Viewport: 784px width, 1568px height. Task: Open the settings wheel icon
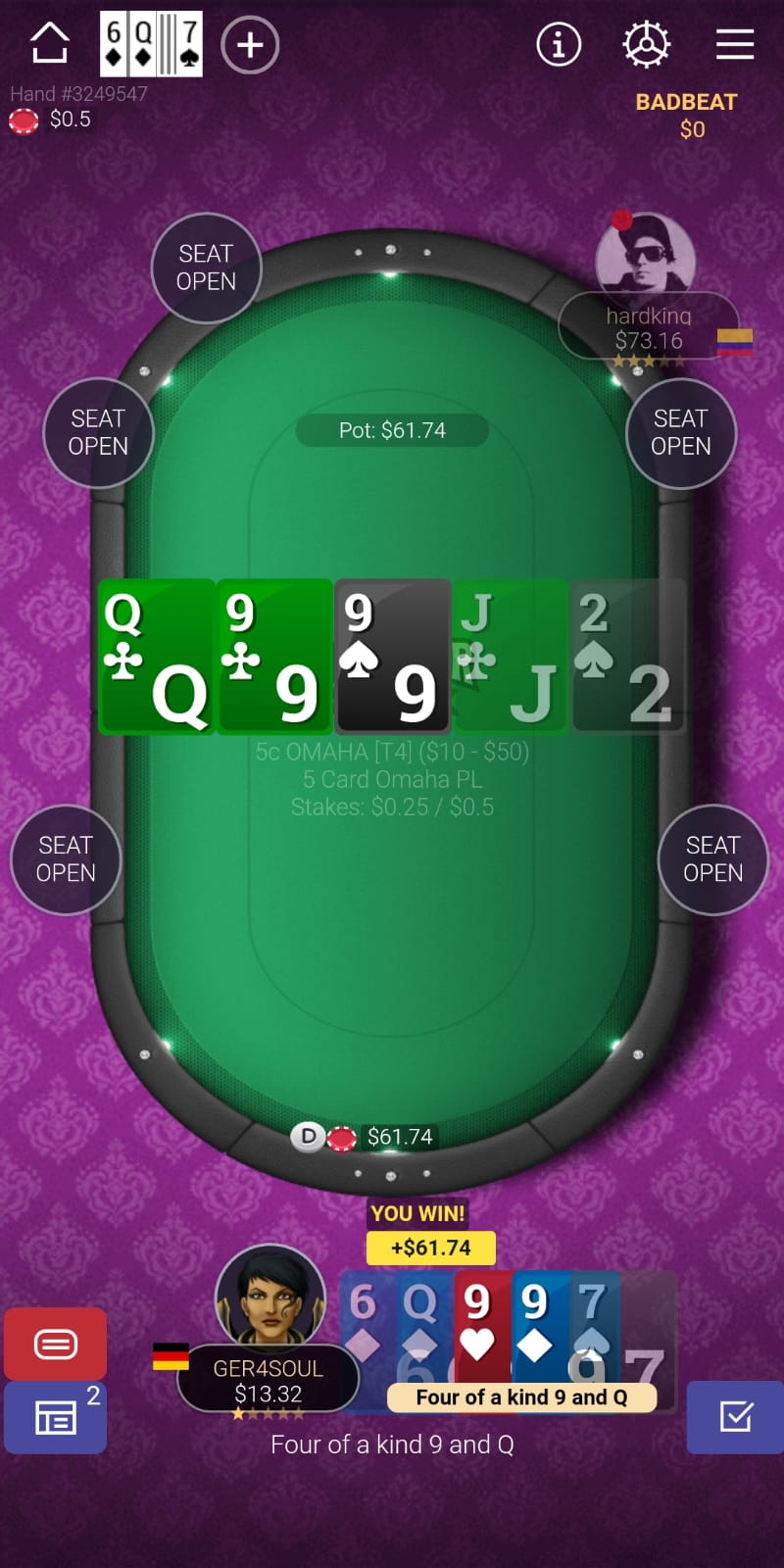point(647,44)
